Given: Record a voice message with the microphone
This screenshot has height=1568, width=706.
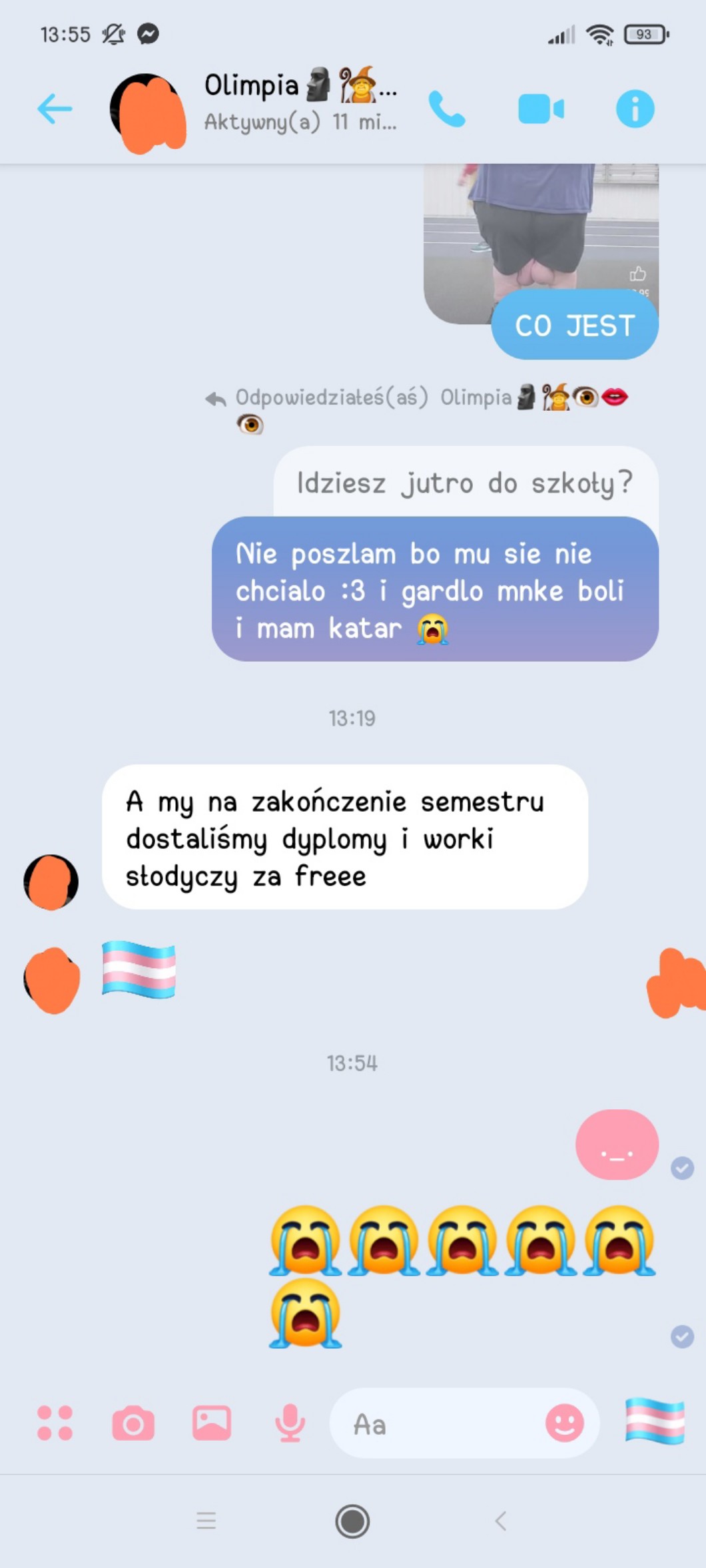Looking at the screenshot, I should click(290, 1423).
